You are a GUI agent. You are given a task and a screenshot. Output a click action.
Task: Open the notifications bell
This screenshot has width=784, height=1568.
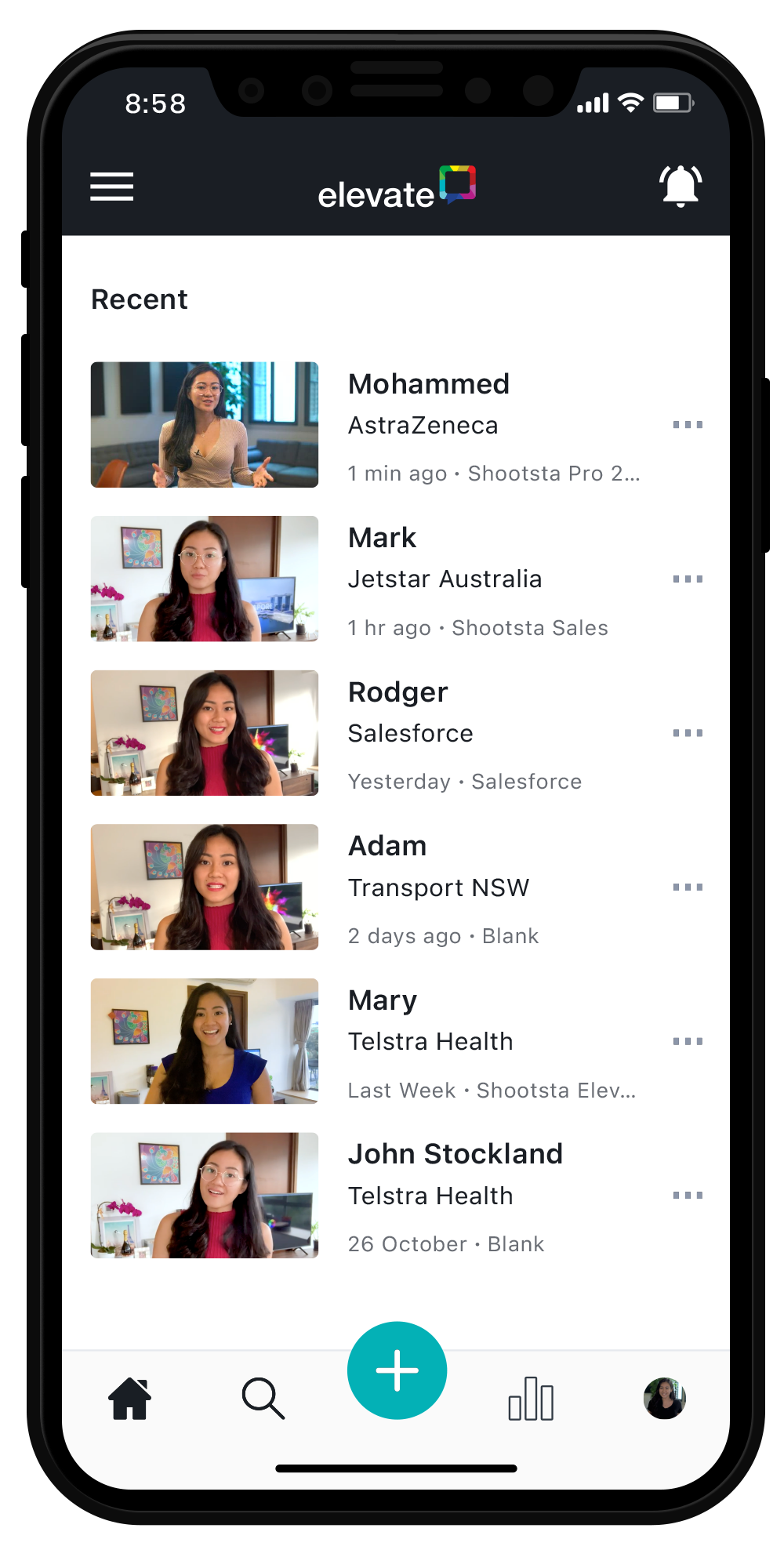click(680, 187)
